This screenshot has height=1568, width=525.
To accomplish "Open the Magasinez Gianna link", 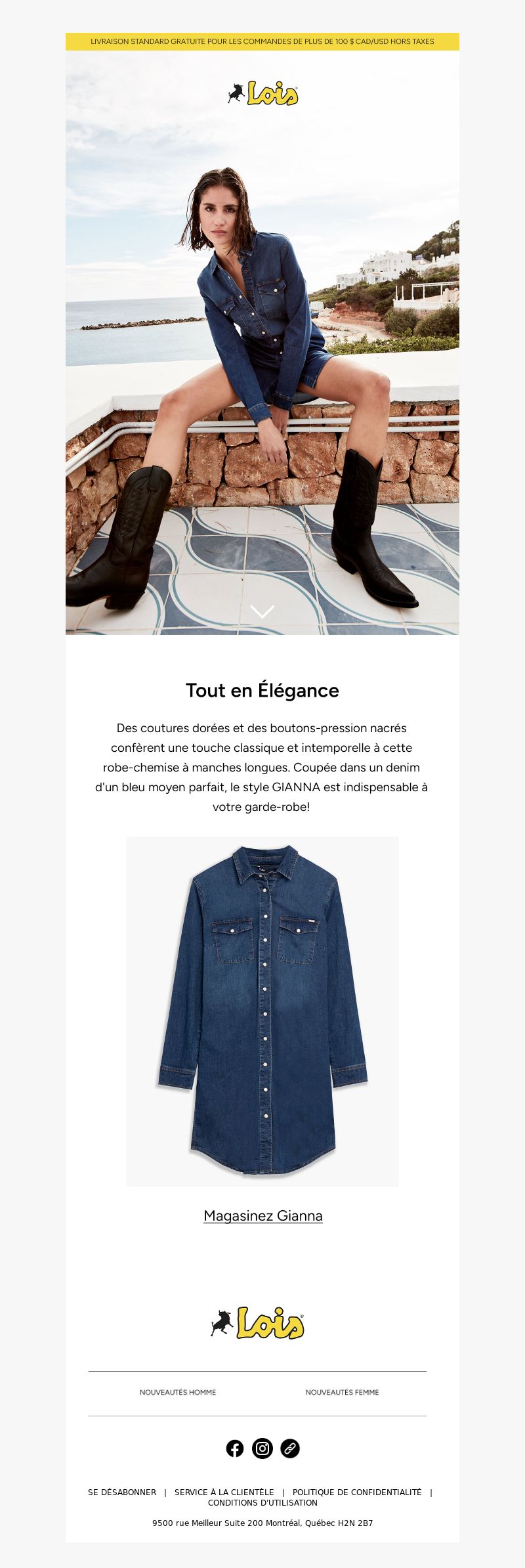I will (x=262, y=1215).
